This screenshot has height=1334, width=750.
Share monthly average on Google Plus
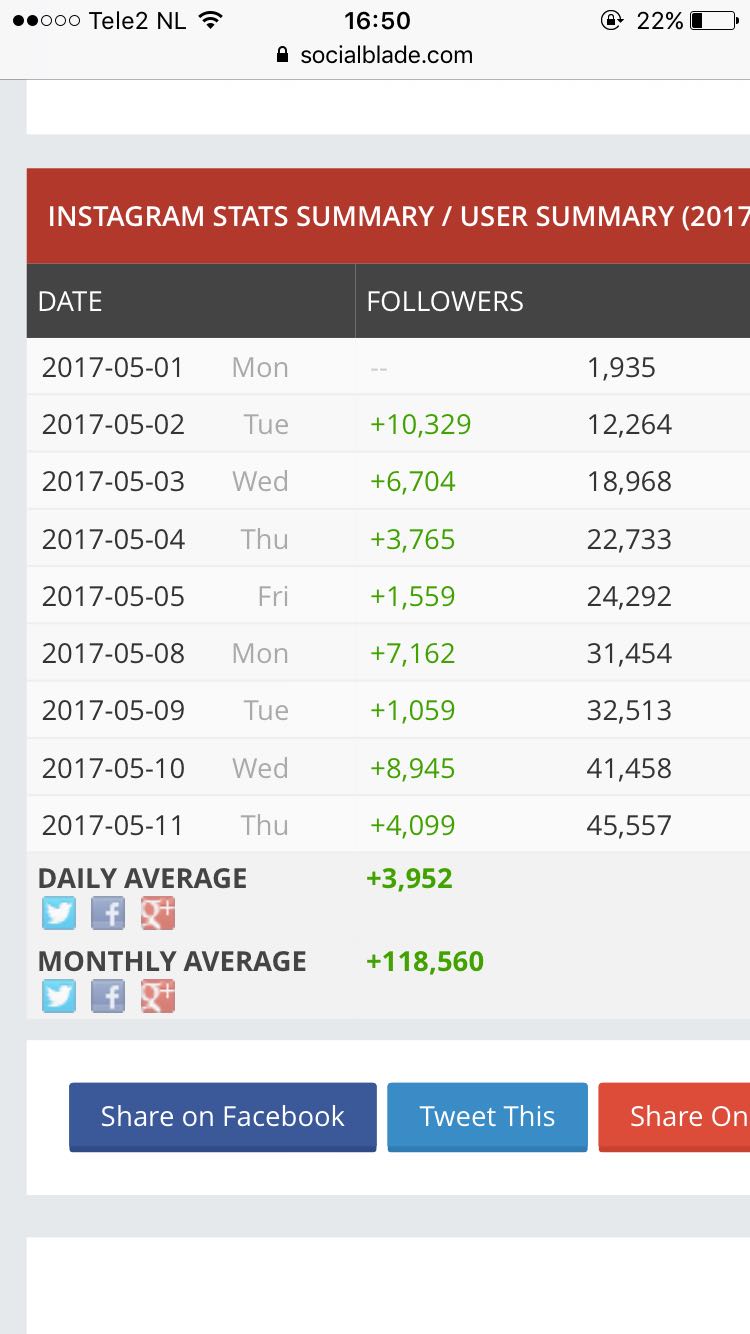coord(157,996)
